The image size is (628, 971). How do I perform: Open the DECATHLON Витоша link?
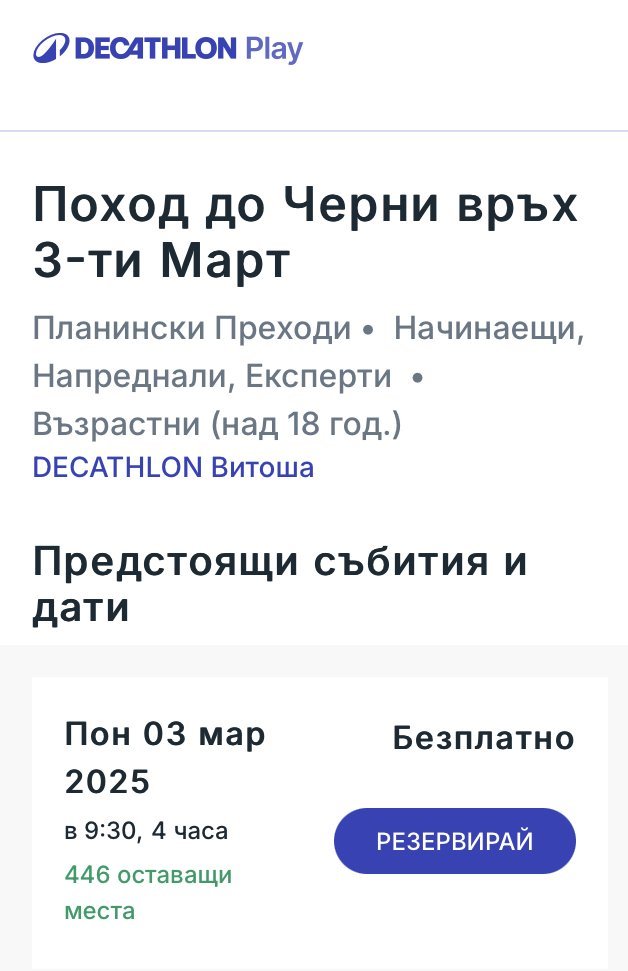[173, 468]
